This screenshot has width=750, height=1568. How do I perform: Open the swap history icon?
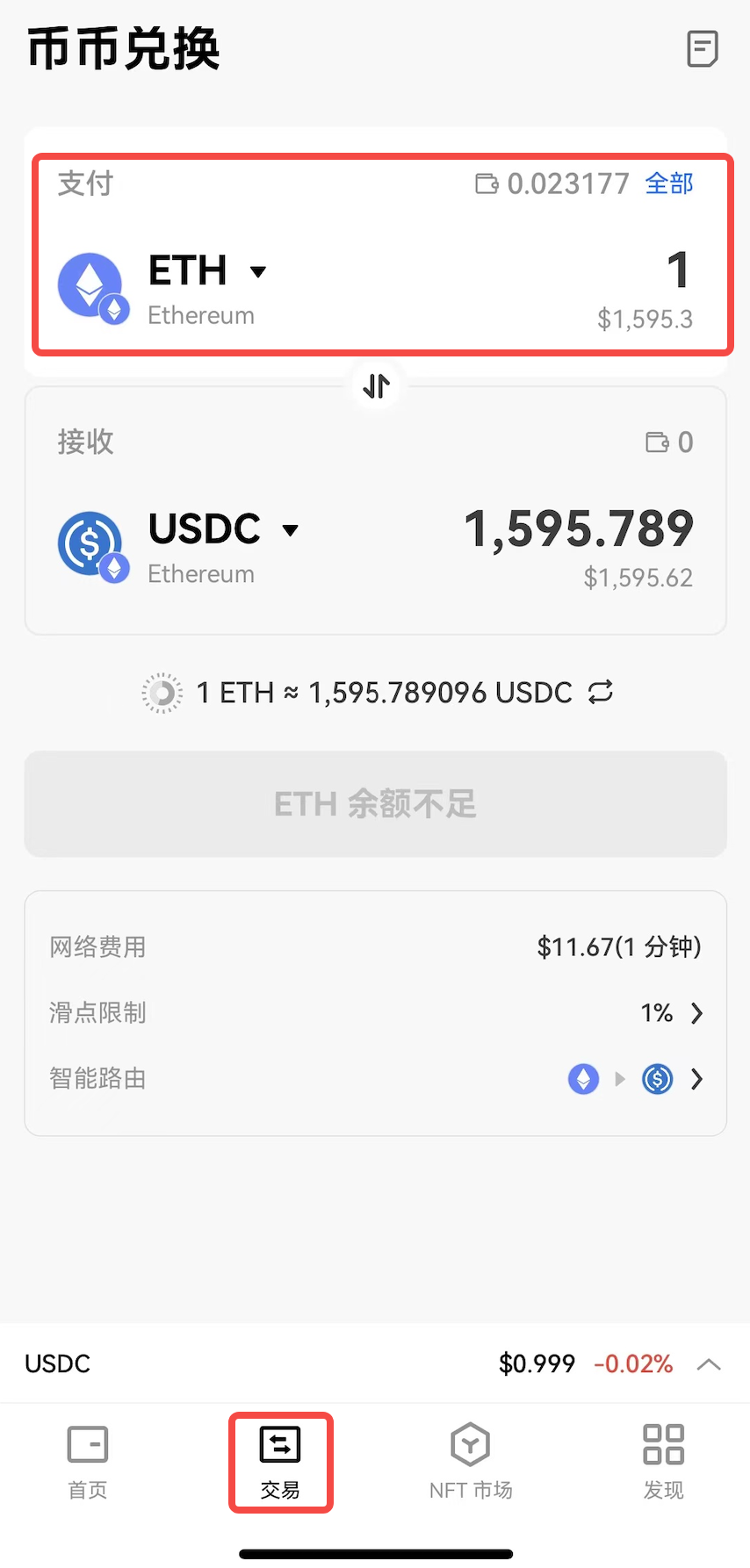tap(702, 49)
